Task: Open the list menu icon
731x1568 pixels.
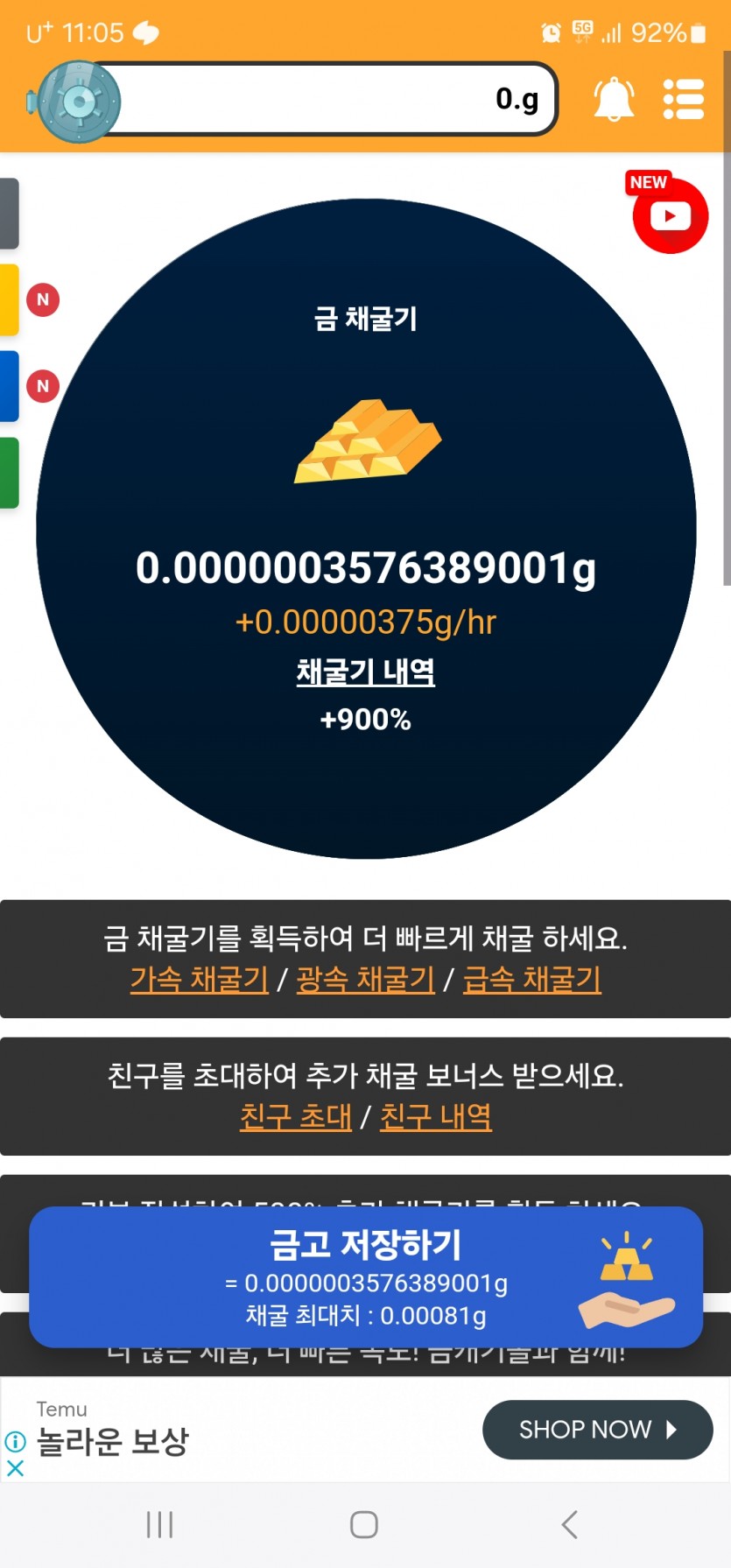Action: point(684,99)
